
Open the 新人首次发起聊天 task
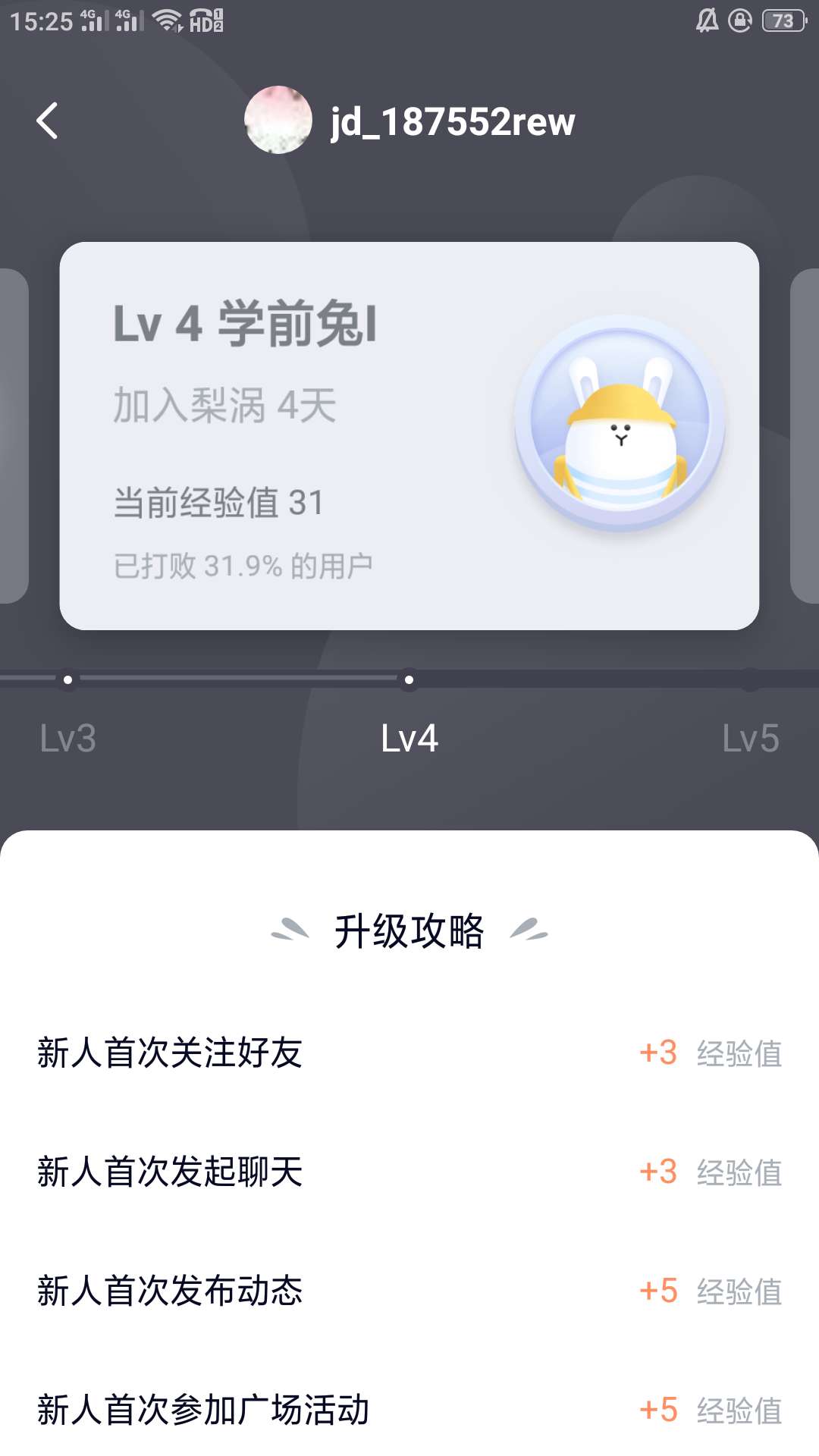tap(409, 1172)
